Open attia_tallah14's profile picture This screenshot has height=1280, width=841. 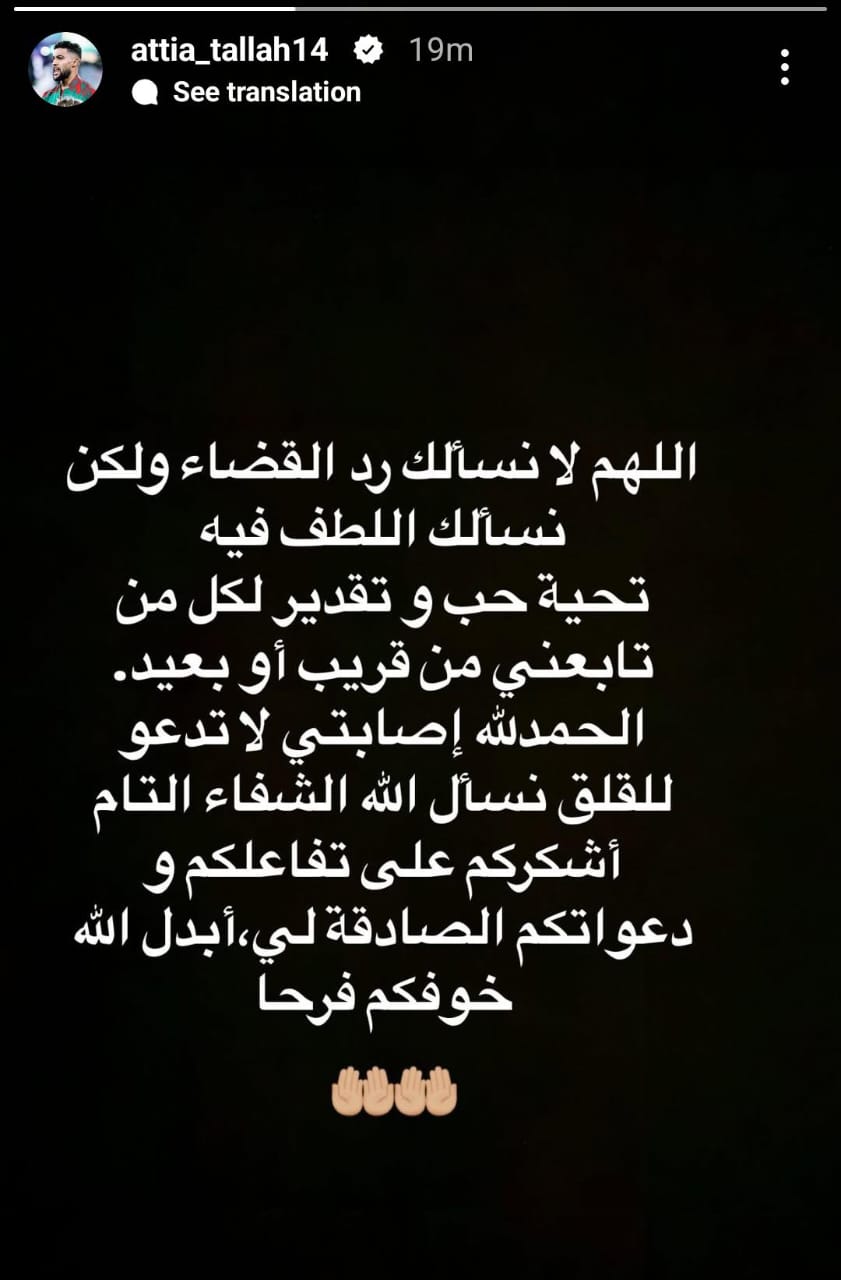click(x=66, y=69)
